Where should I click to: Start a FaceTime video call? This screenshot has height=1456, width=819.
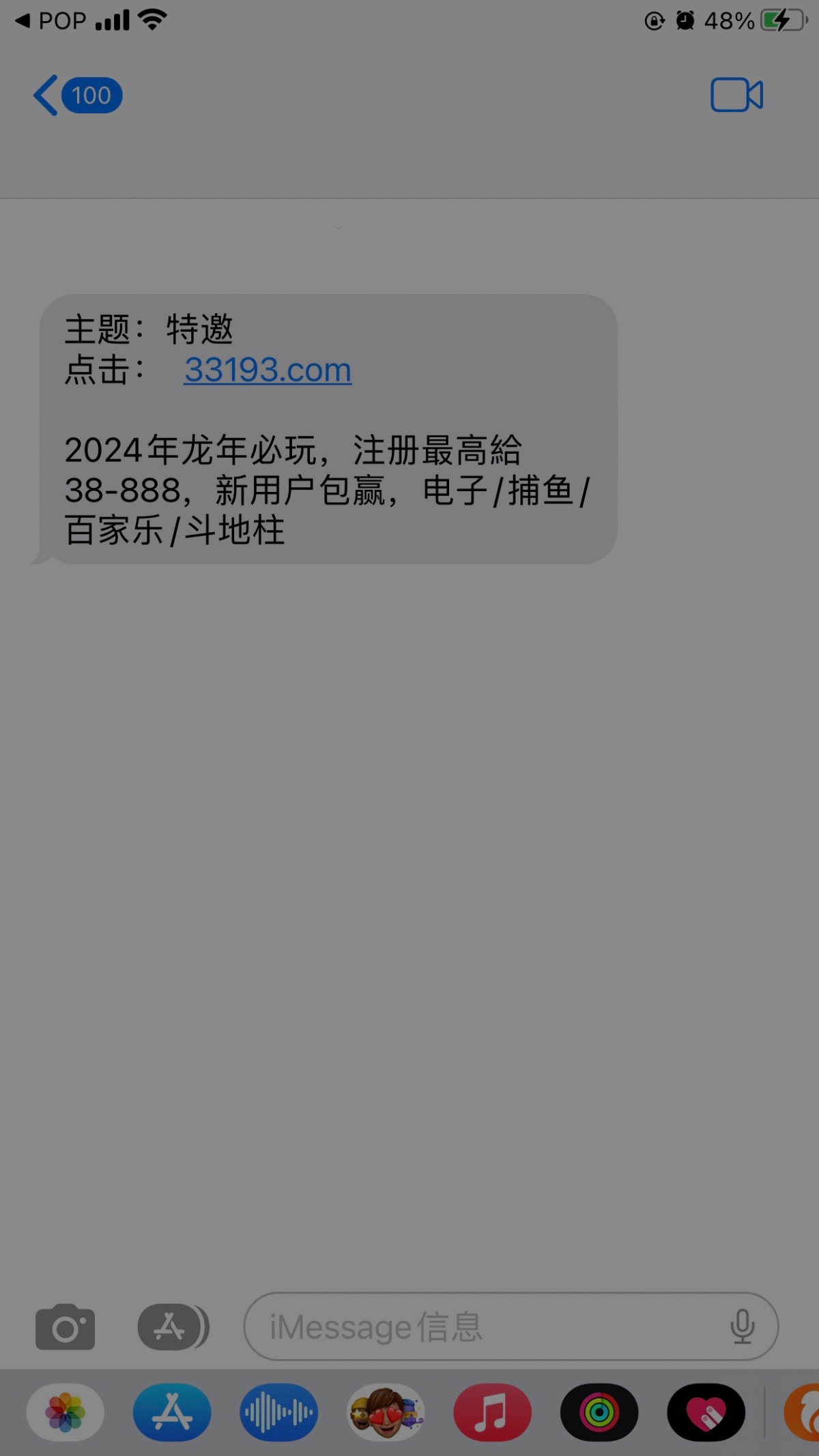click(x=736, y=95)
